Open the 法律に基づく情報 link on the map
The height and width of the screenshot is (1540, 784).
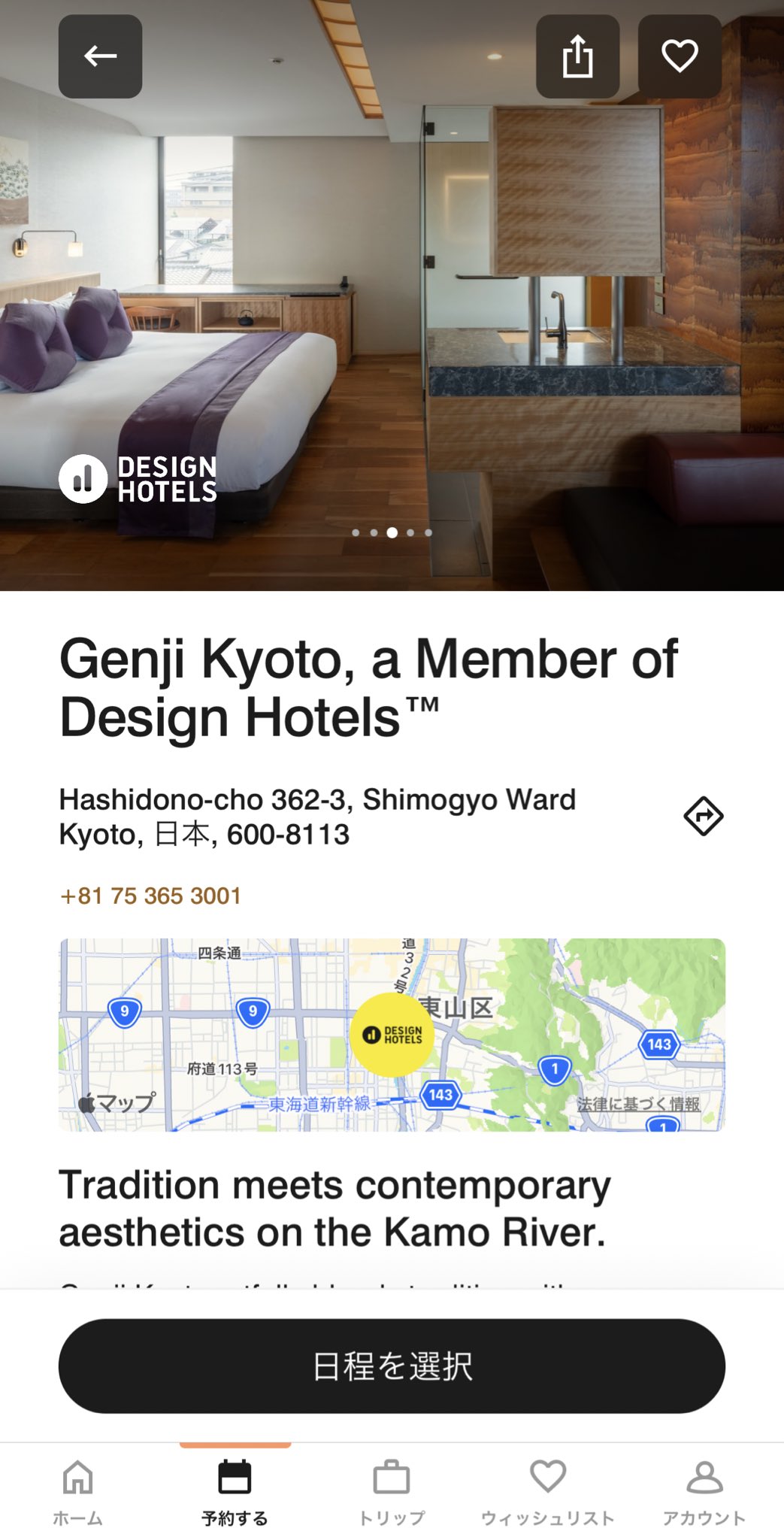click(638, 1104)
